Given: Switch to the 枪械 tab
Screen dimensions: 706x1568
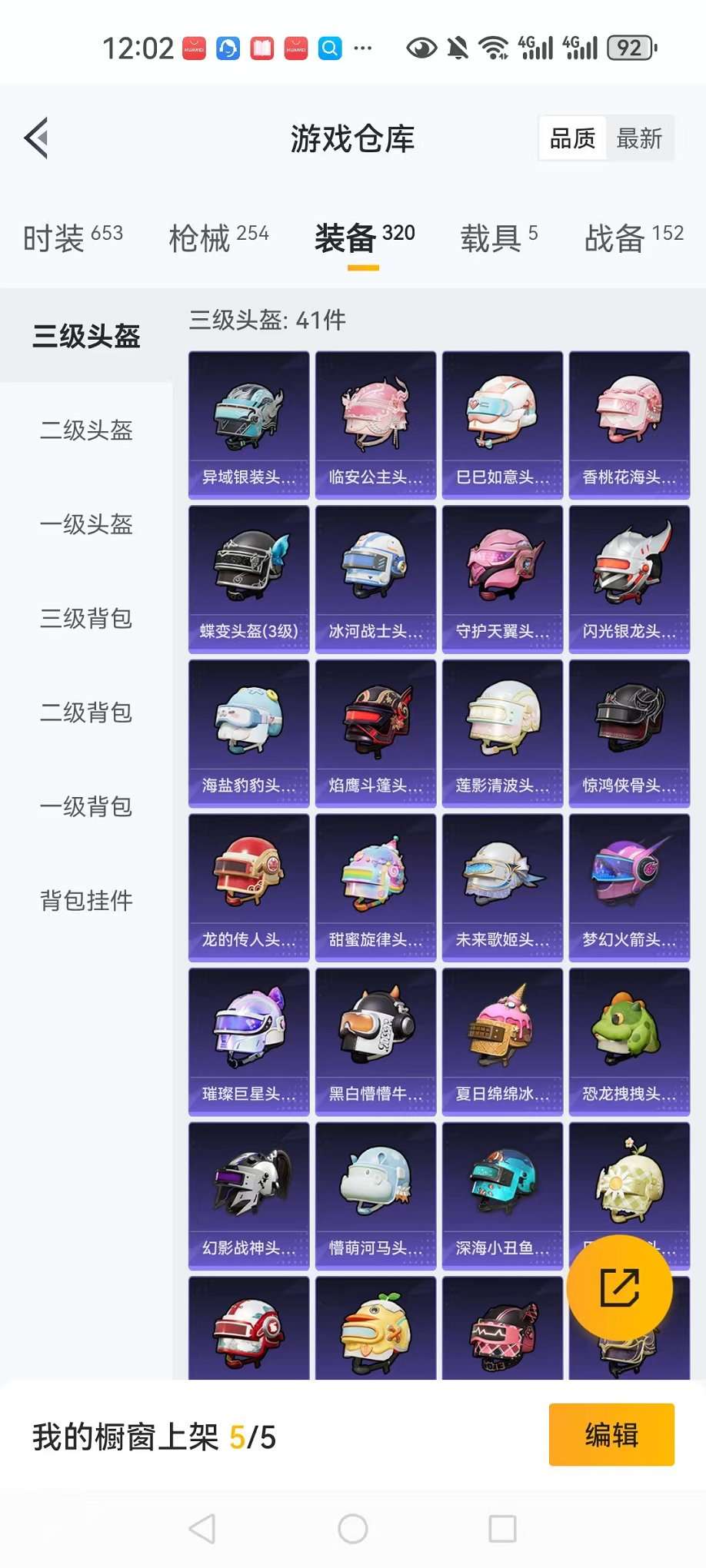Looking at the screenshot, I should [218, 238].
